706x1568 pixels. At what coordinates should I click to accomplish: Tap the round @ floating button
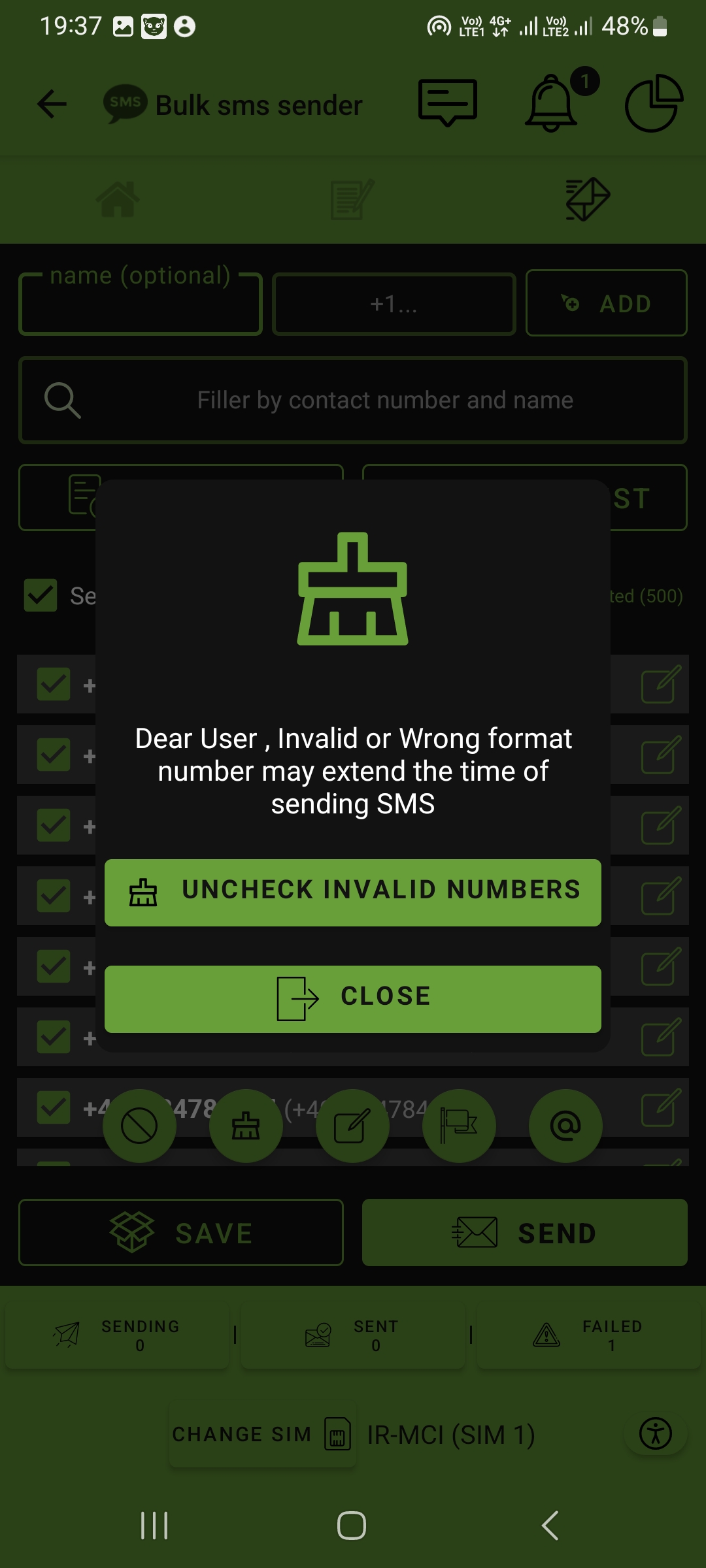pyautogui.click(x=565, y=1126)
